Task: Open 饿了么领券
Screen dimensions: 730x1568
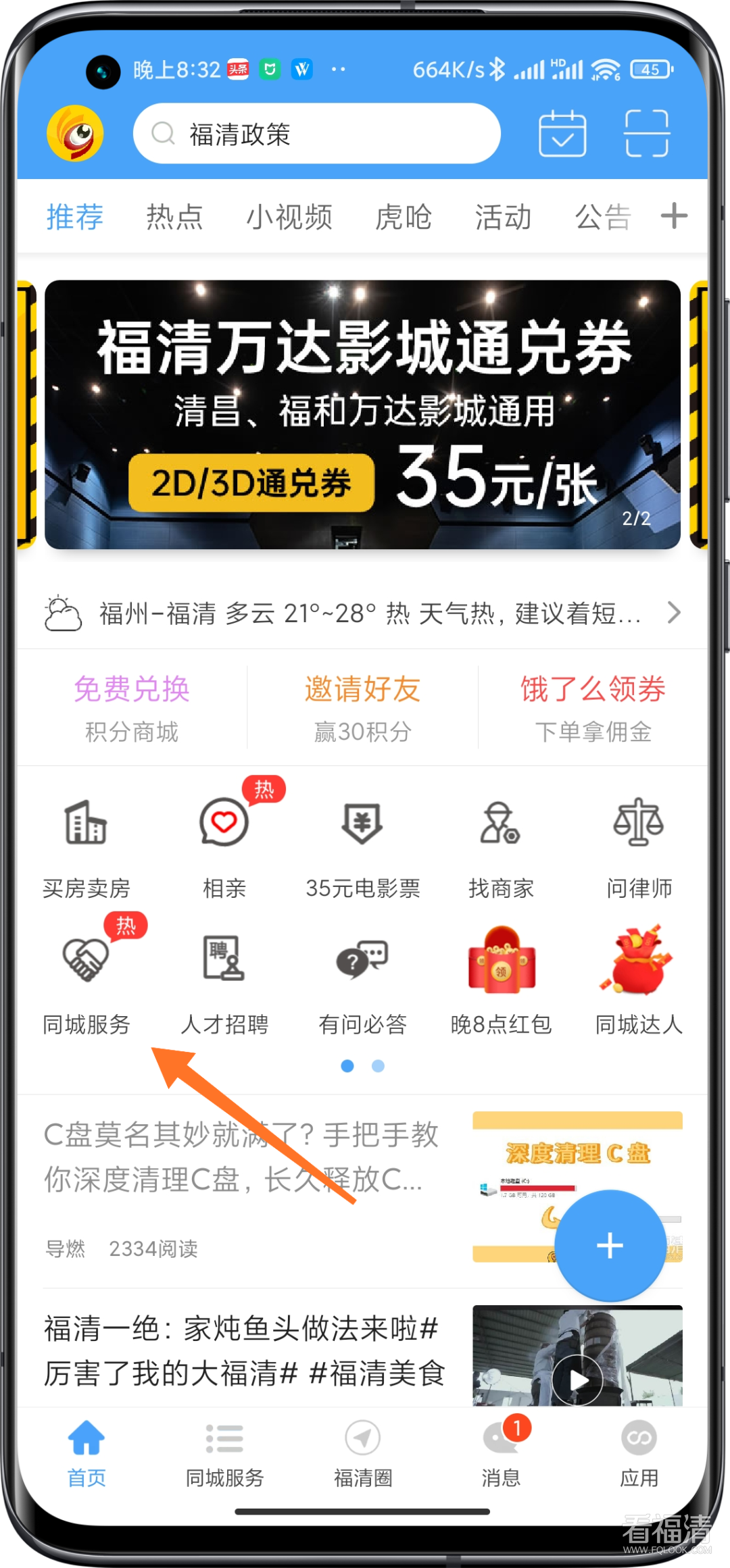Action: 593,707
